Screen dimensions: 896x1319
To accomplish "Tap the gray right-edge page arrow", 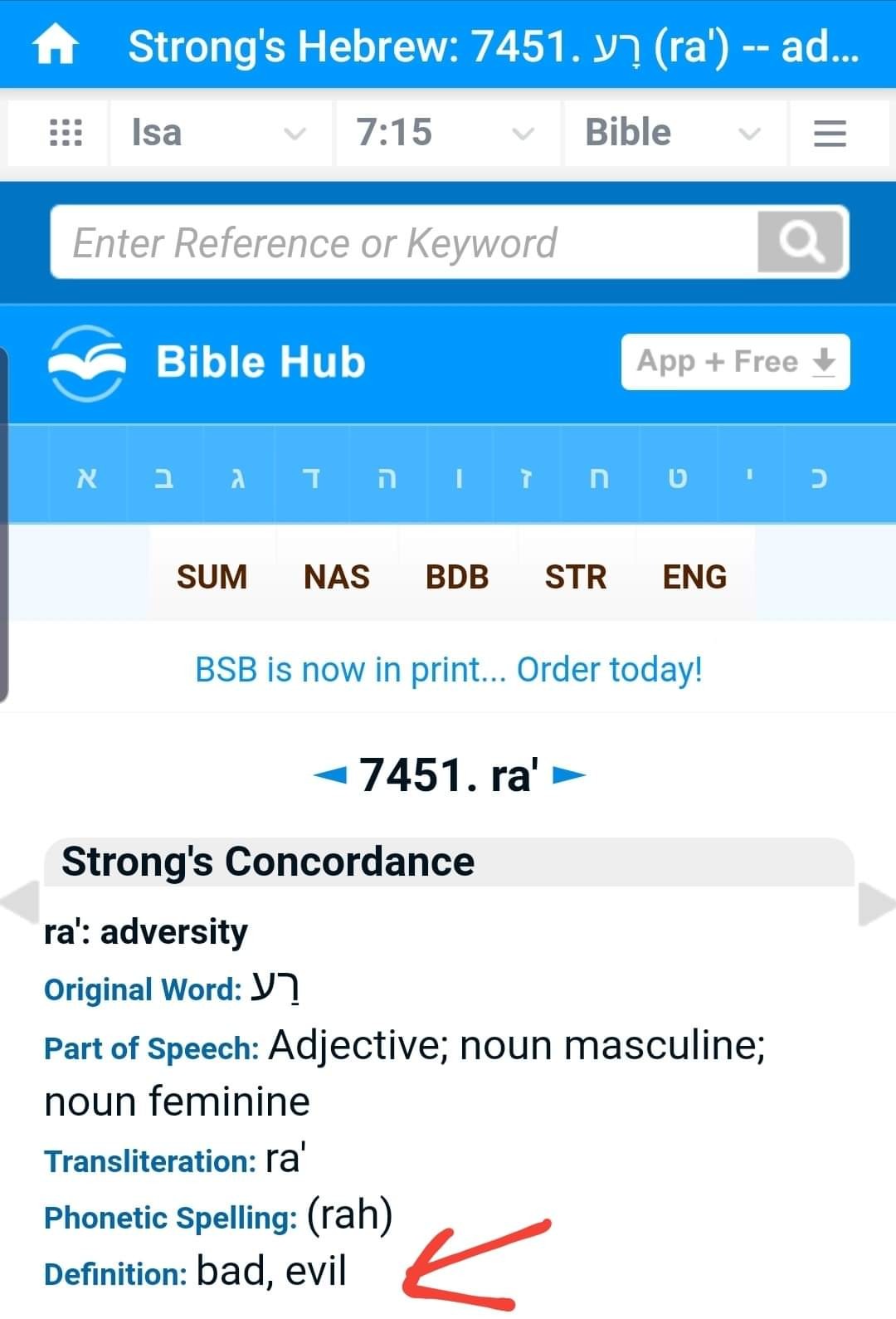I will 875,903.
